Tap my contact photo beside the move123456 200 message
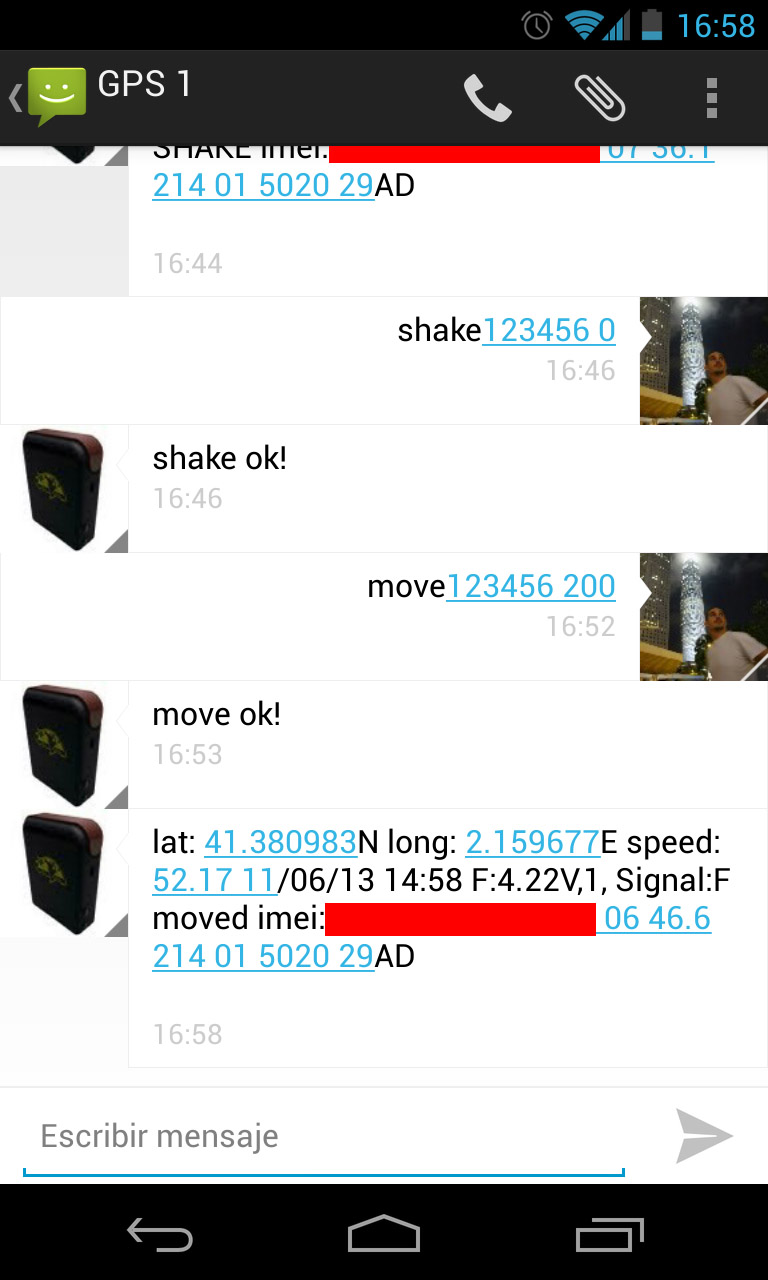Viewport: 768px width, 1280px height. (x=704, y=617)
